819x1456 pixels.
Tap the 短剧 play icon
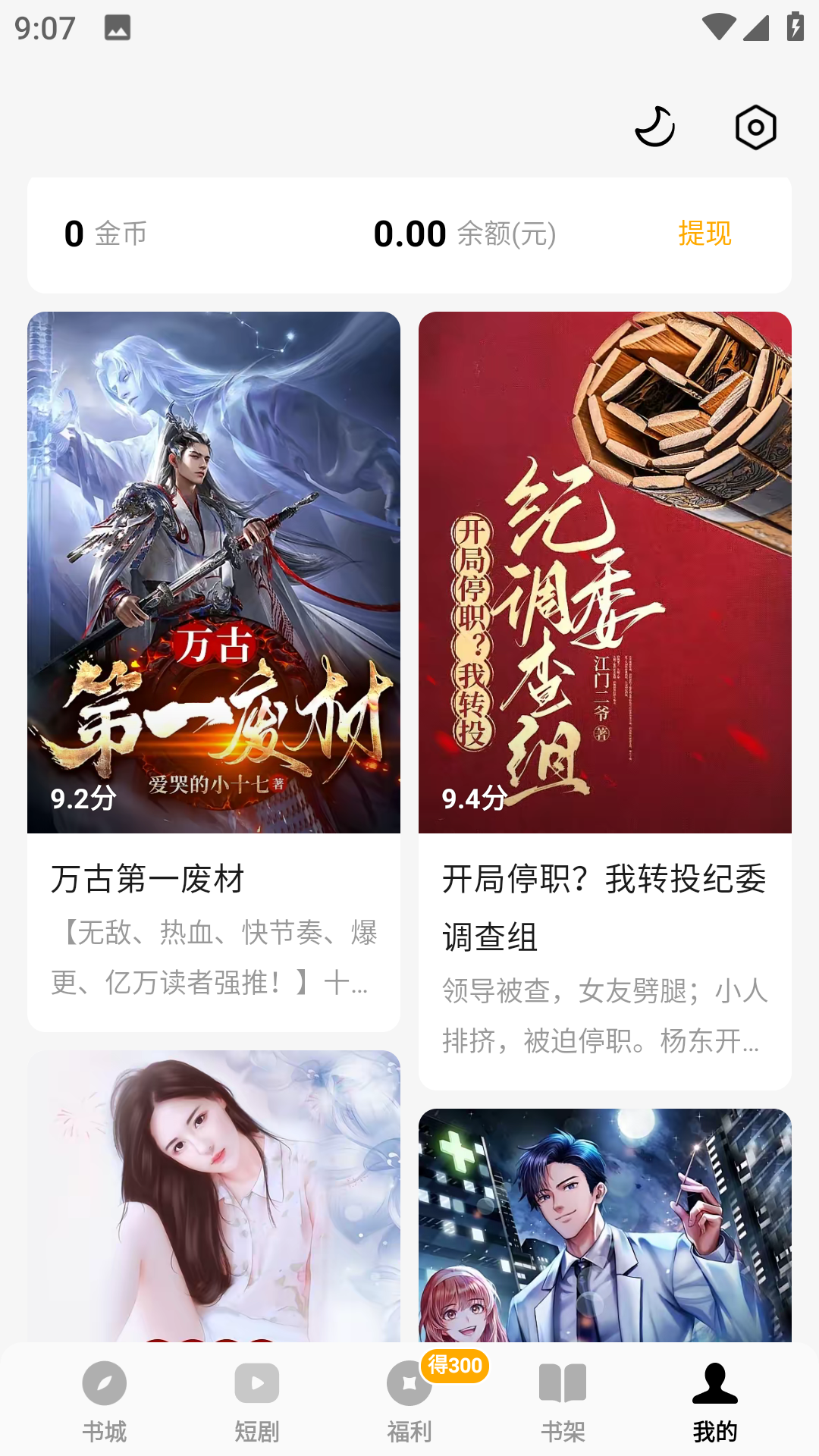256,1383
